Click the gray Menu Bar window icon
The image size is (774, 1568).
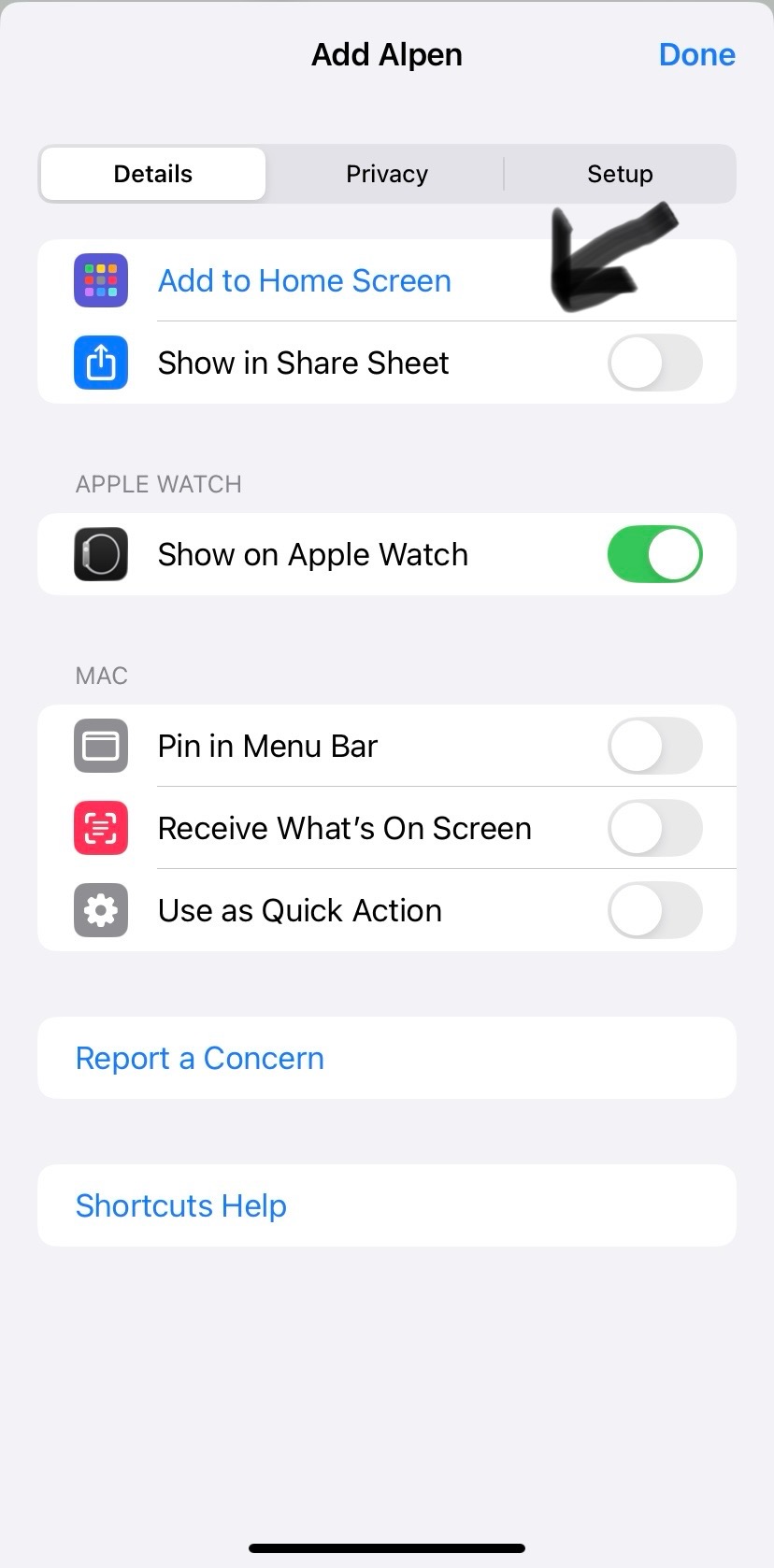100,746
